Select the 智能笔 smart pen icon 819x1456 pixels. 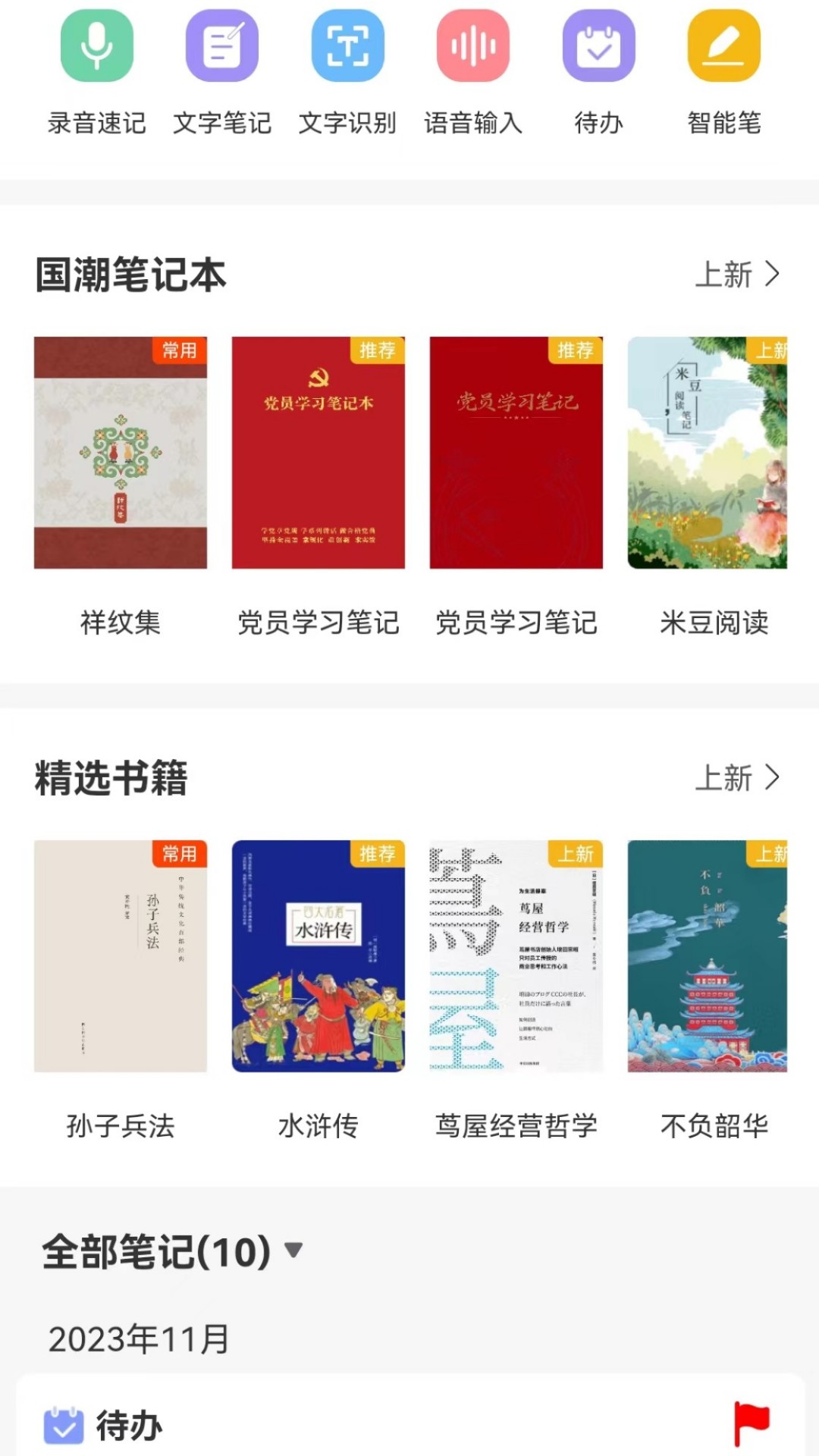click(724, 47)
